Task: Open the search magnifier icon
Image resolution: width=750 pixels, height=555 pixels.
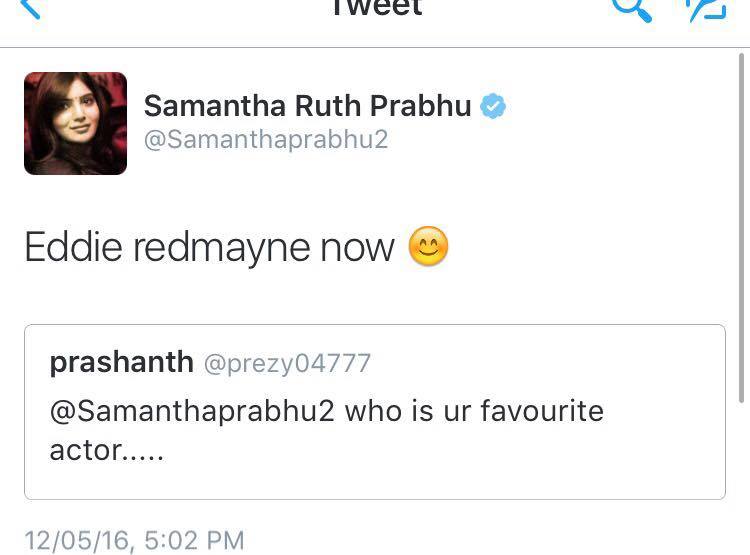Action: 632,8
